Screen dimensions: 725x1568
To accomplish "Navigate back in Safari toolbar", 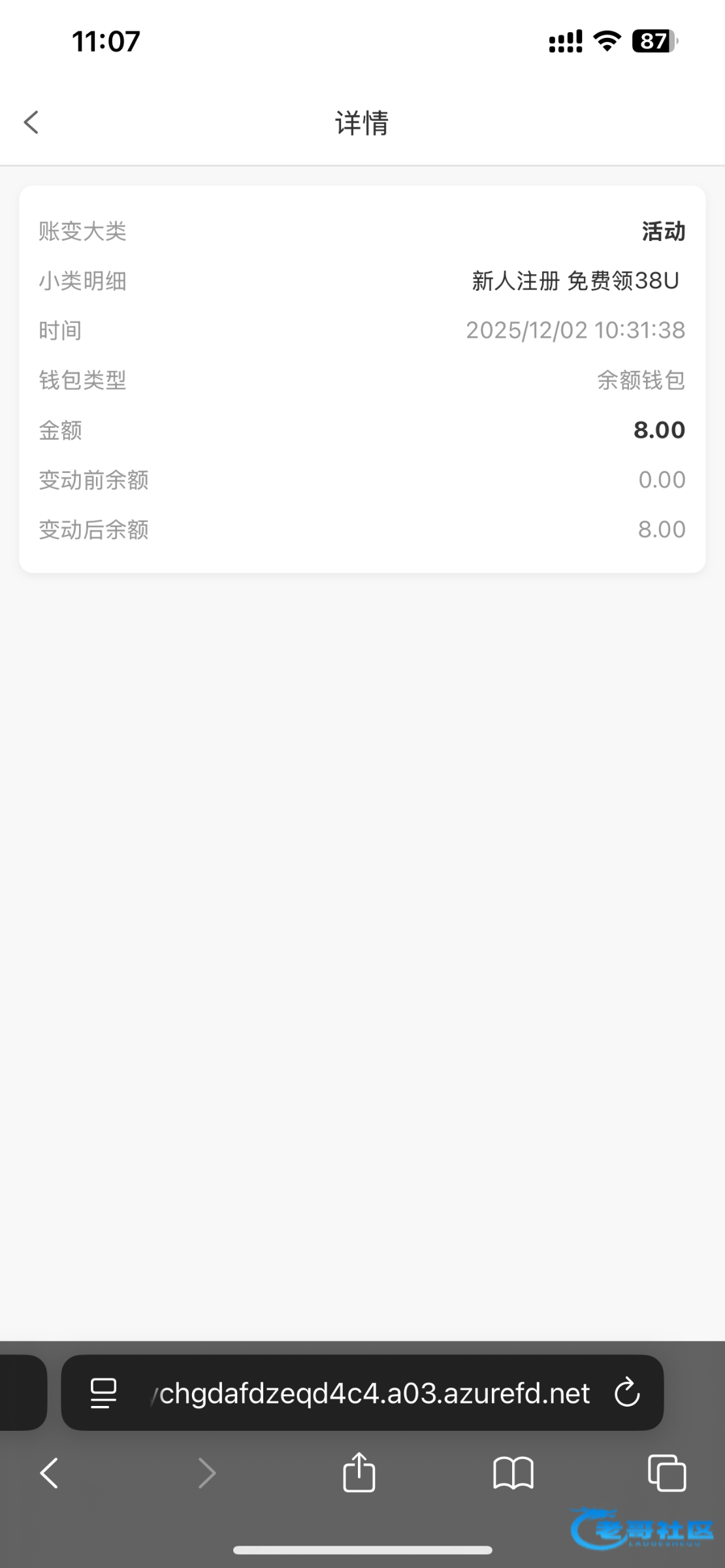I will coord(50,1473).
